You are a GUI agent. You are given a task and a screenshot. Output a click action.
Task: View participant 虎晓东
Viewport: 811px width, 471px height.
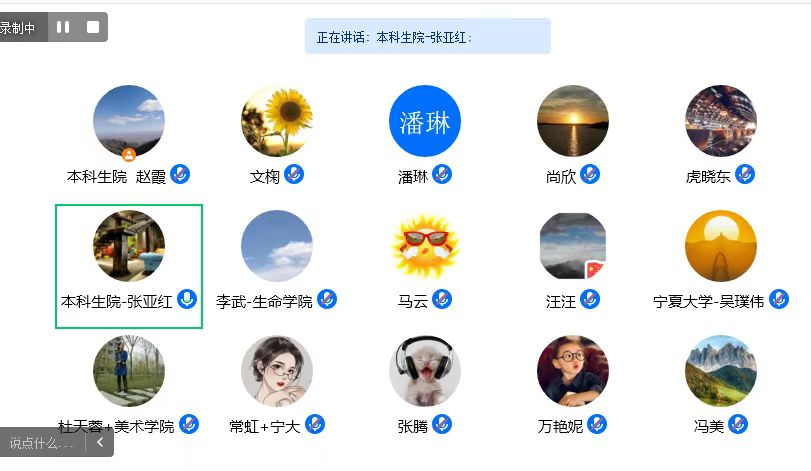[721, 121]
